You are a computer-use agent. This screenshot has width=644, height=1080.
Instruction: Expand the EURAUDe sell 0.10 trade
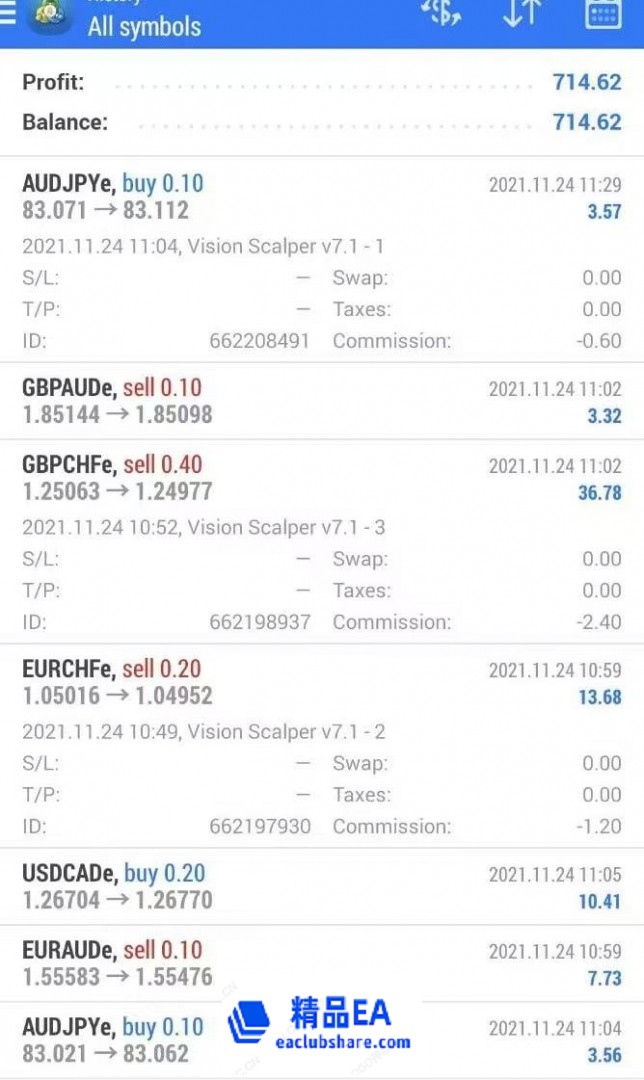(321, 964)
